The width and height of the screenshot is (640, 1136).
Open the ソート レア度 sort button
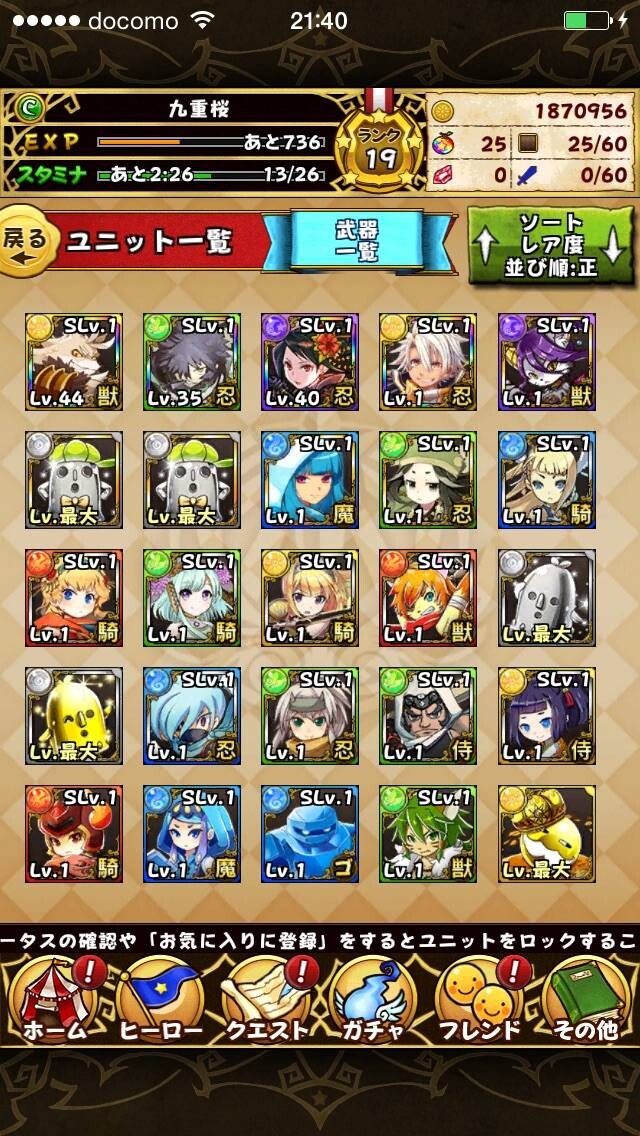550,244
